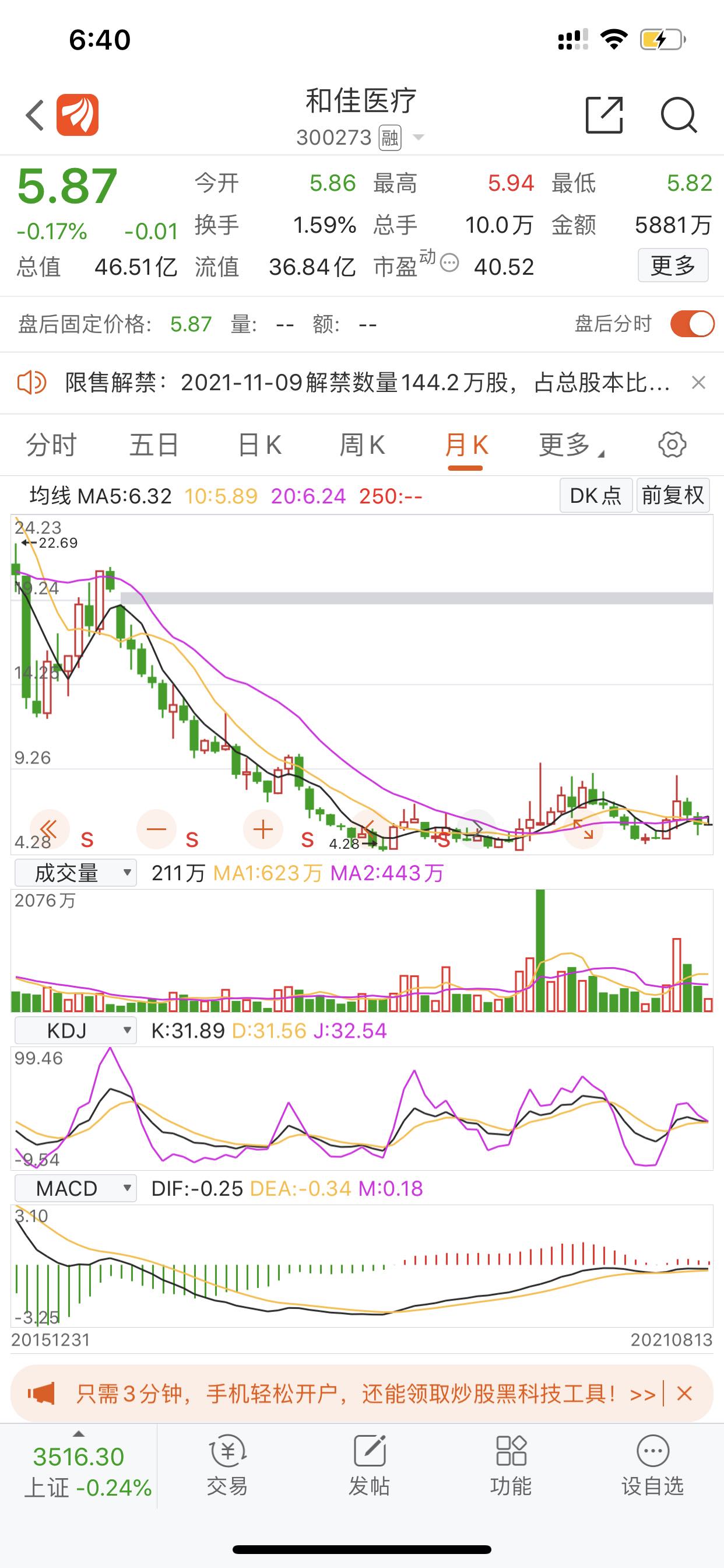Viewport: 724px width, 1568px height.
Task: Add stock via 设自选
Action: pos(652,1468)
